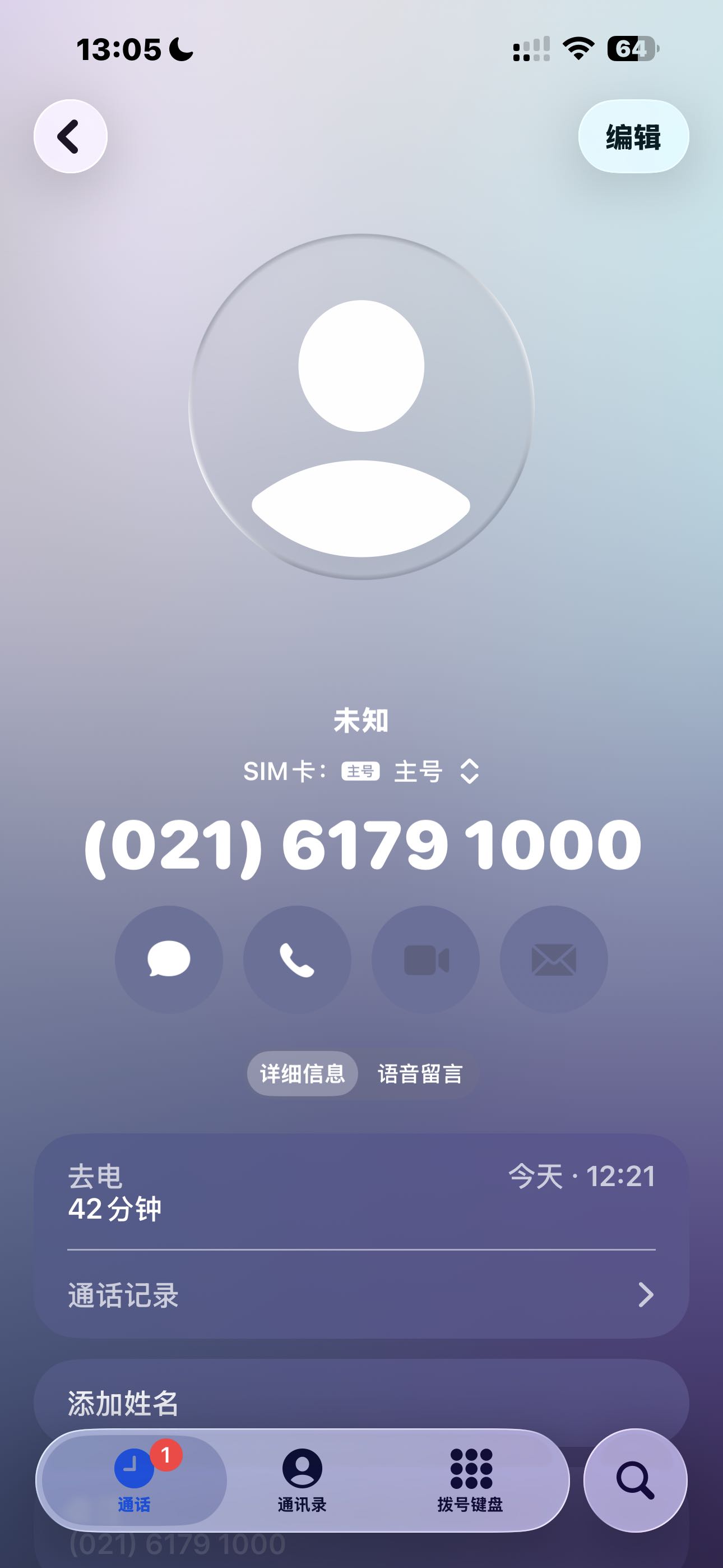
Task: Send a message to this number
Action: pos(169,960)
